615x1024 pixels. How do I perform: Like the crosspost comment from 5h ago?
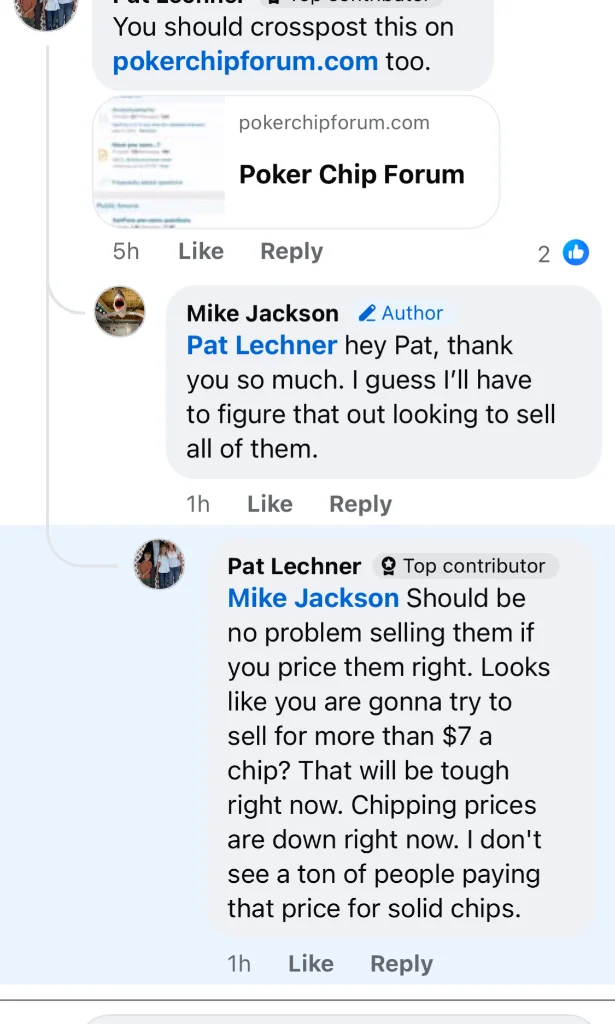point(201,251)
